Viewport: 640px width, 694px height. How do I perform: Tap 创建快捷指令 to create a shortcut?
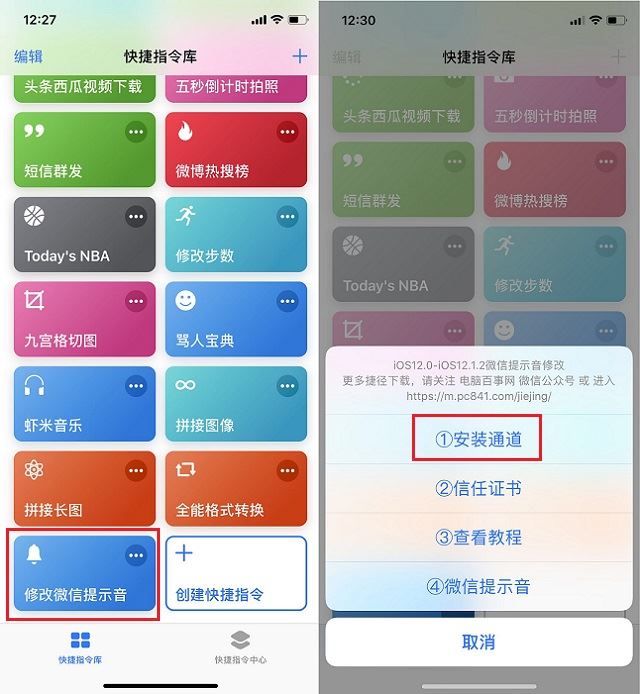point(235,573)
